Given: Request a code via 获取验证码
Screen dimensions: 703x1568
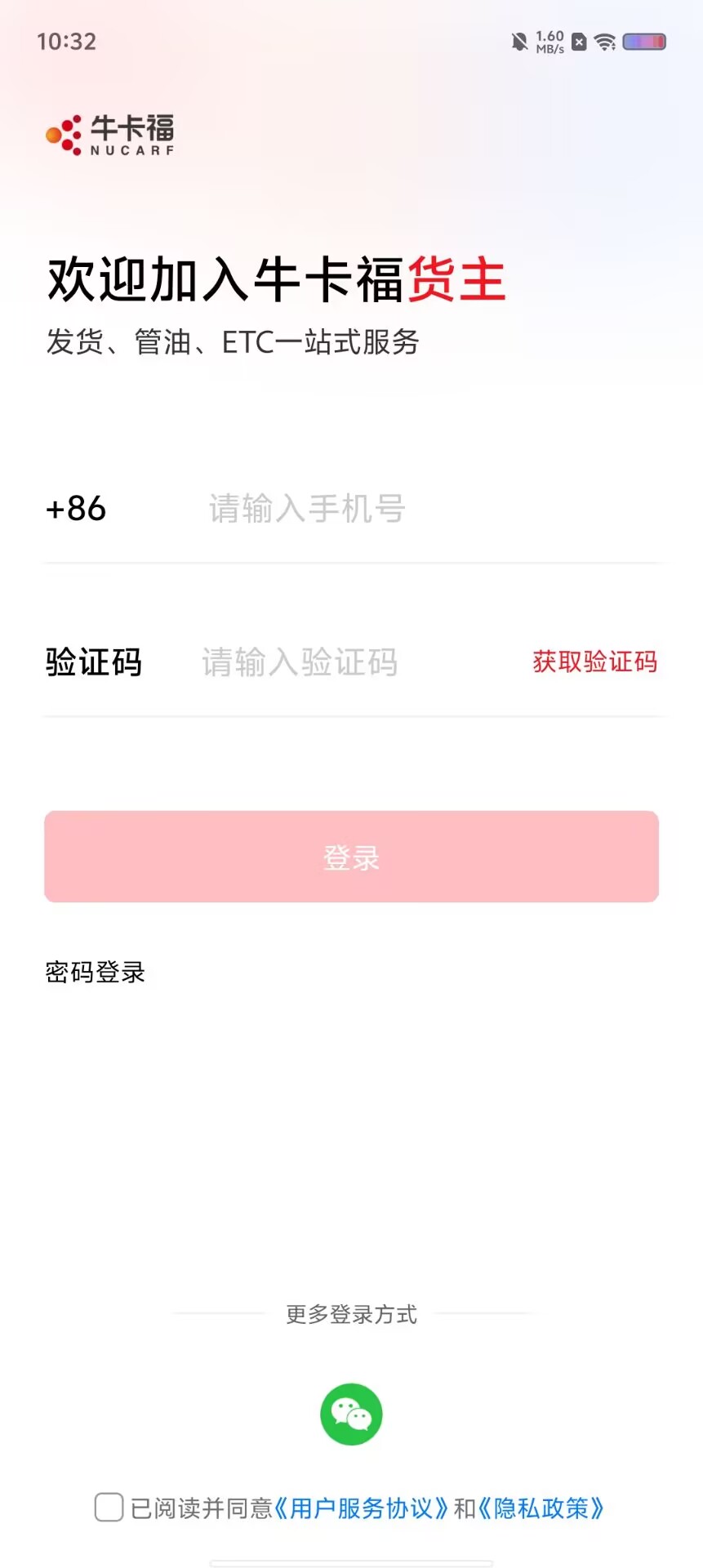Looking at the screenshot, I should point(595,661).
